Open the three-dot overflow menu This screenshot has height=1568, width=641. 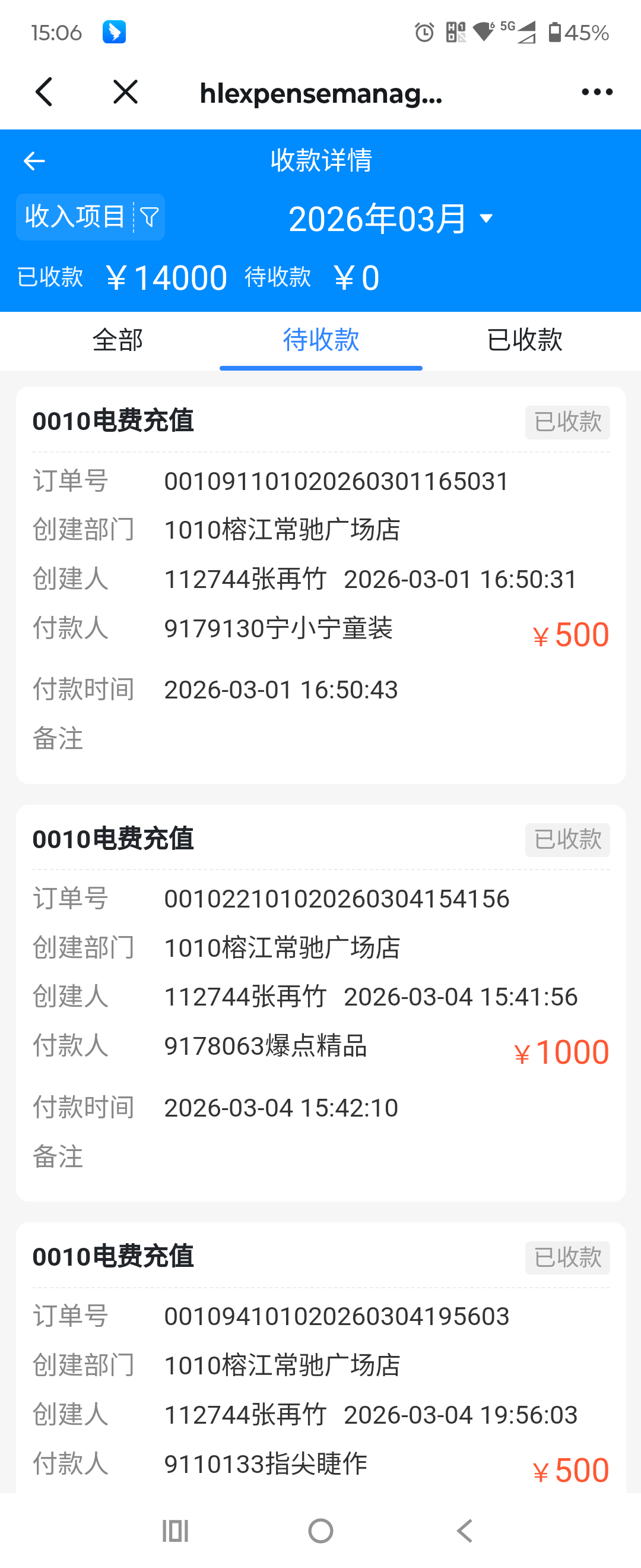(596, 93)
